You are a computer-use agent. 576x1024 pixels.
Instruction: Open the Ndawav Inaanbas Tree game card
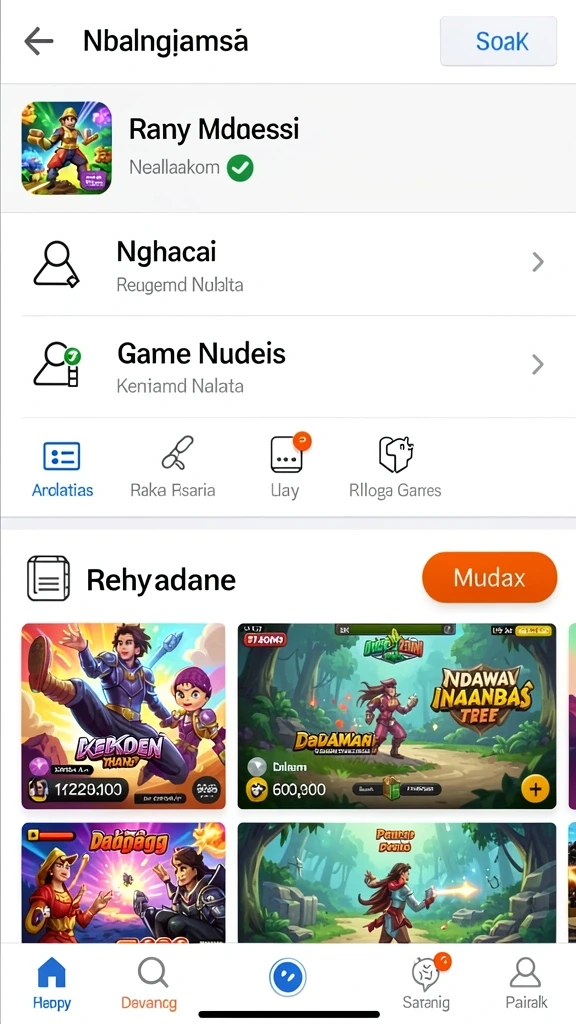coord(397,716)
